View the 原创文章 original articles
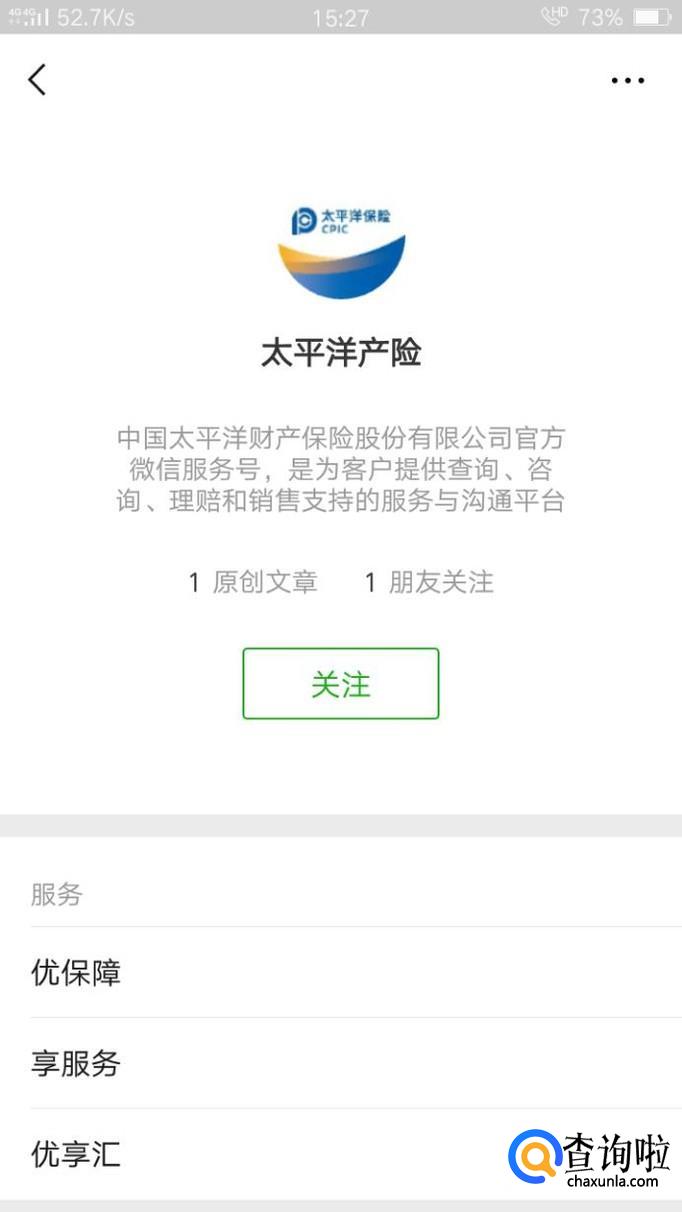 [254, 582]
